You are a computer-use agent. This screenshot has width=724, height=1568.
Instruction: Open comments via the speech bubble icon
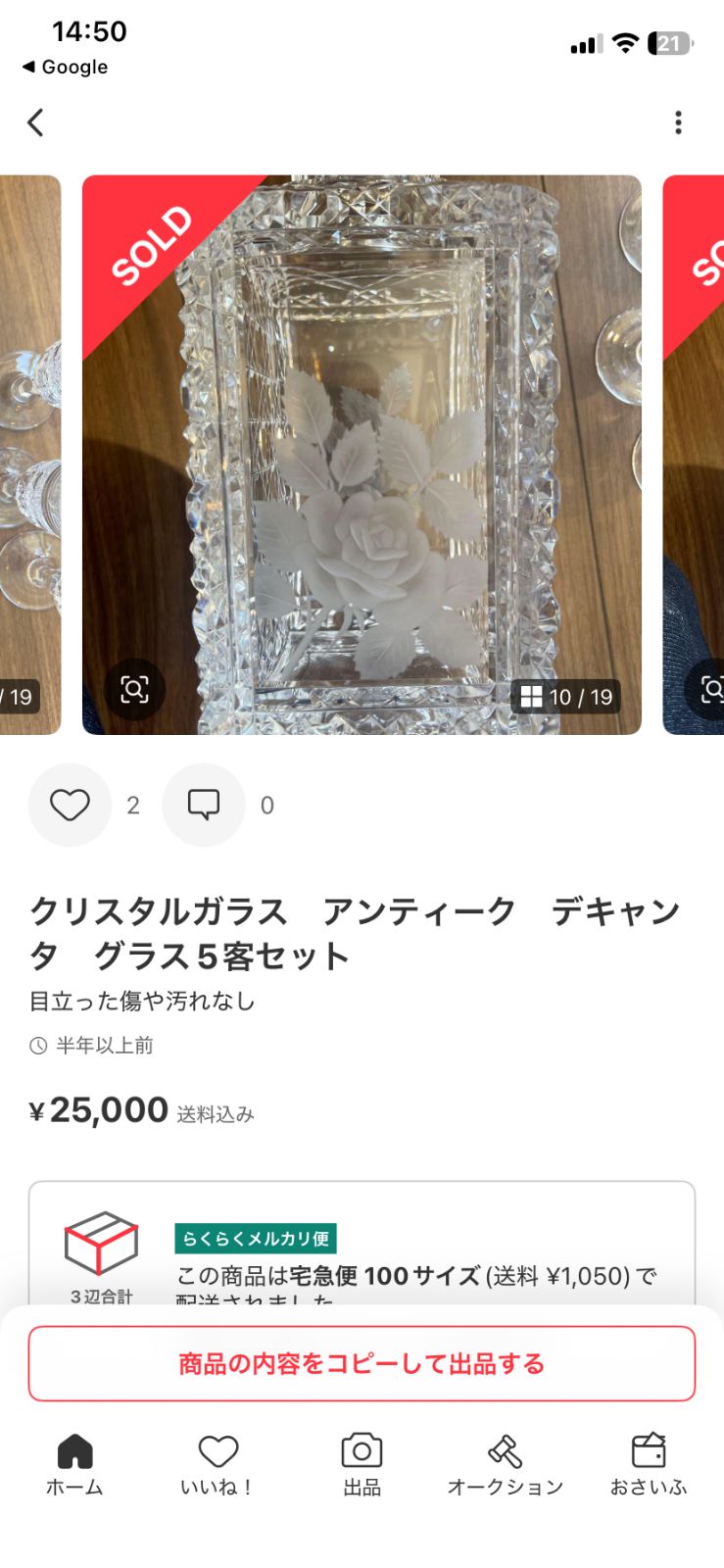203,805
